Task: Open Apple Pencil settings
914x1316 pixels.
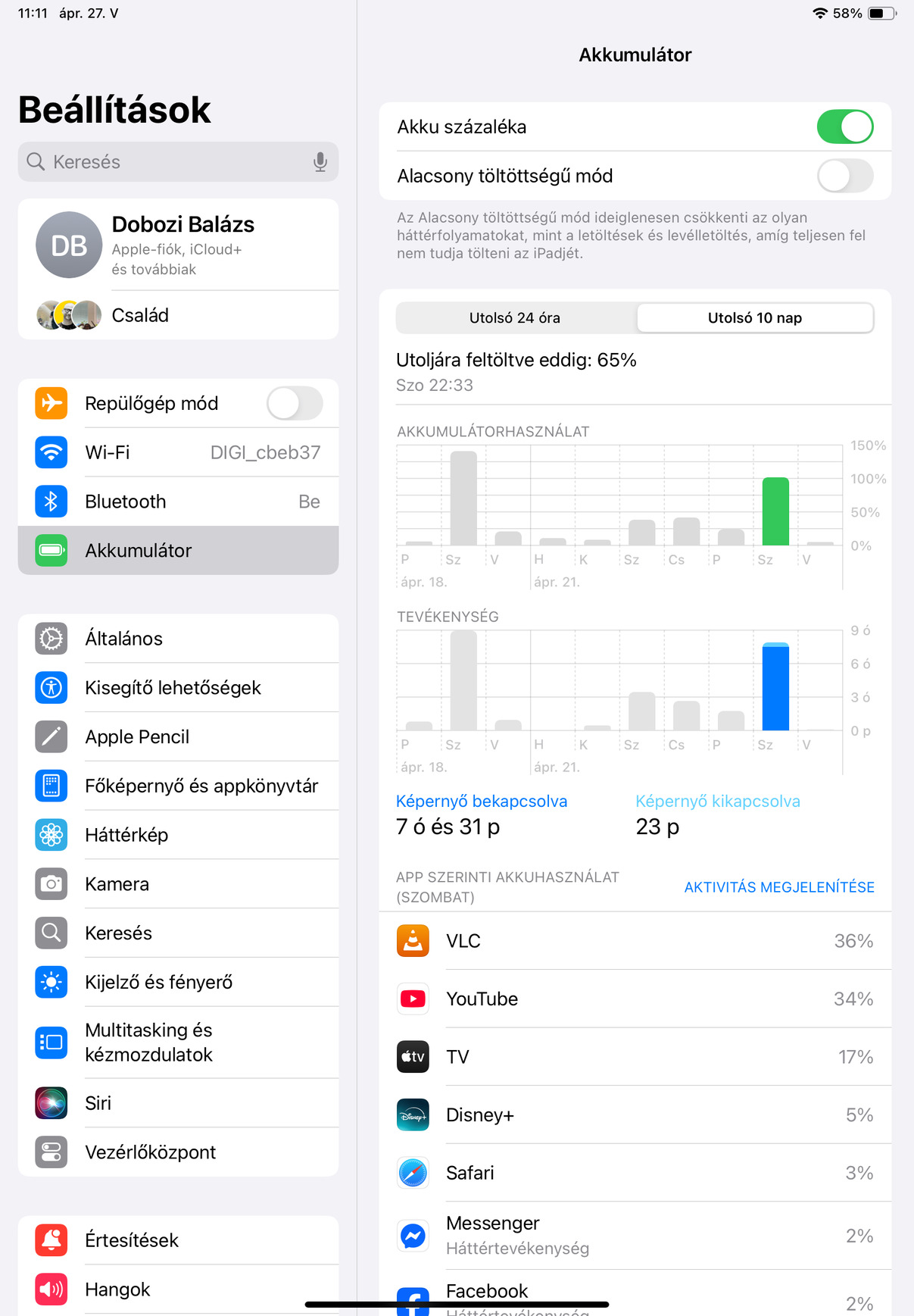Action: (178, 736)
